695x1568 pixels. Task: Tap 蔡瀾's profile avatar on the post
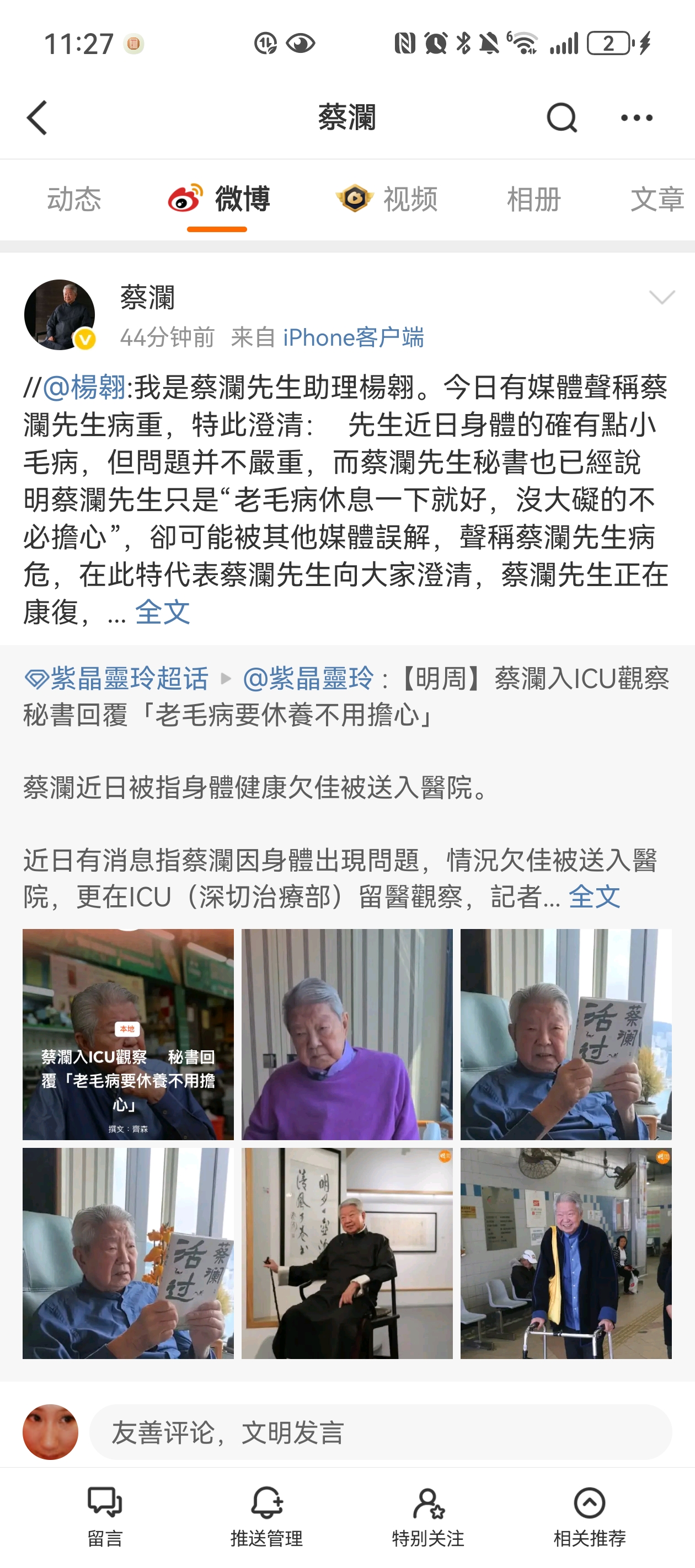[60, 315]
